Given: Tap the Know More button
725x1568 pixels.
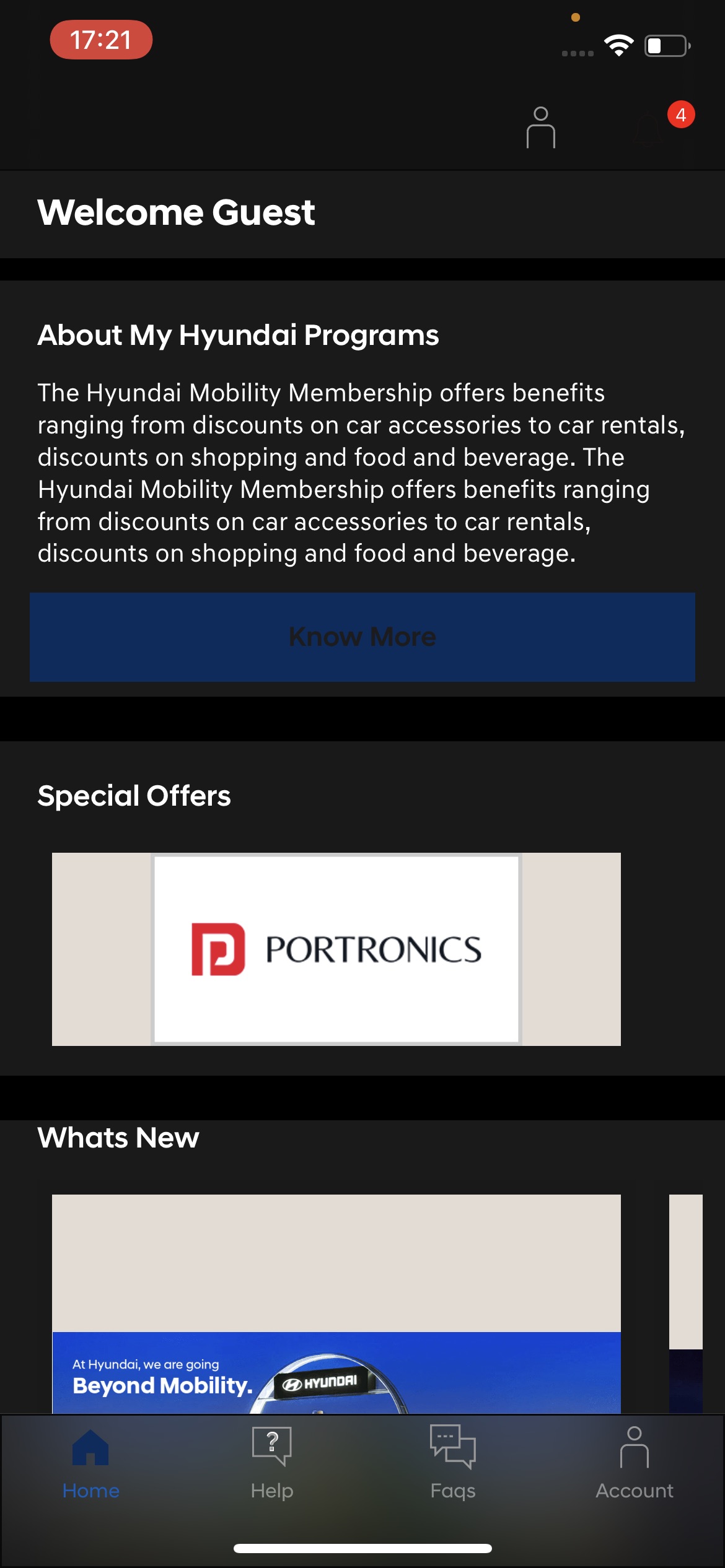Looking at the screenshot, I should click(362, 637).
